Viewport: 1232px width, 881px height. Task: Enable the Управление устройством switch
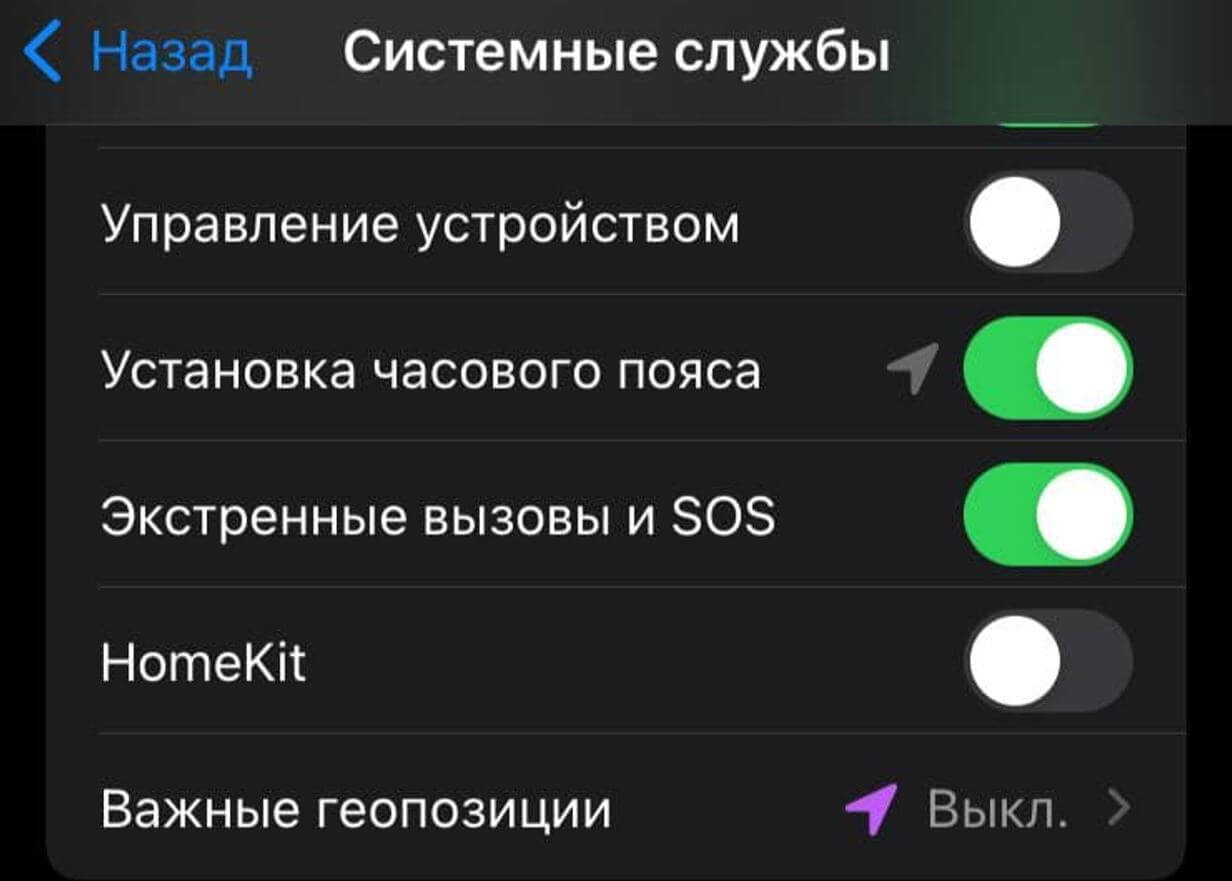pos(1047,221)
